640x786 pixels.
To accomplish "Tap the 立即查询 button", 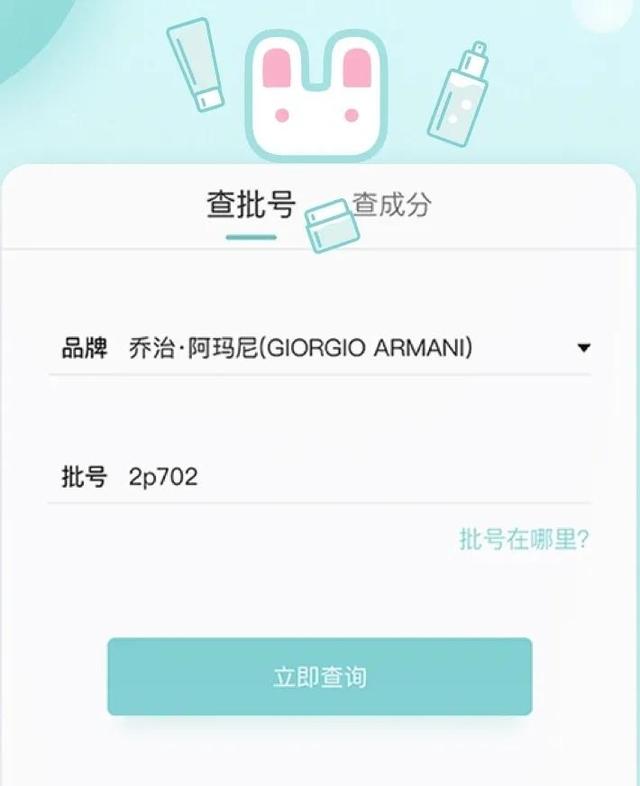I will coord(320,677).
